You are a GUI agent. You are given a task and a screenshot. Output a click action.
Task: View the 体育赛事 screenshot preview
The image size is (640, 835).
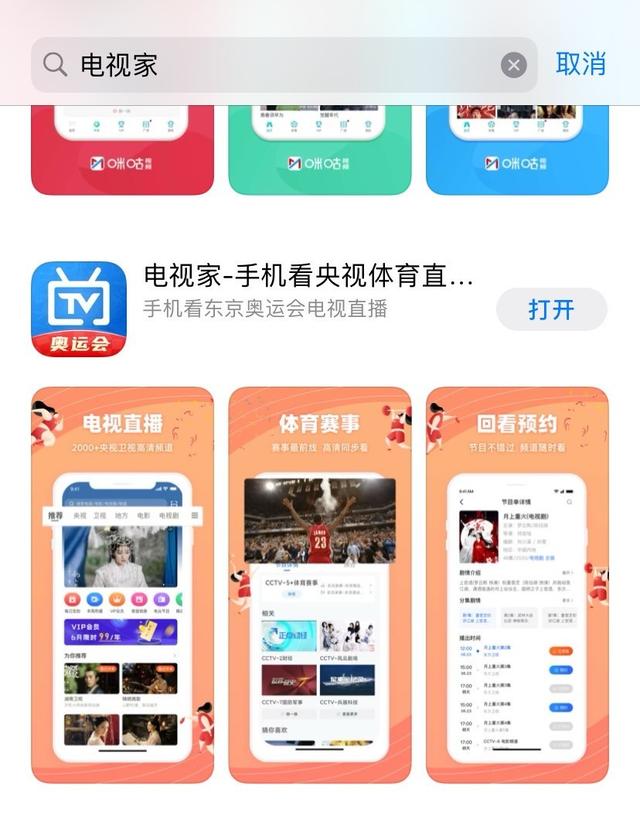[x=319, y=585]
